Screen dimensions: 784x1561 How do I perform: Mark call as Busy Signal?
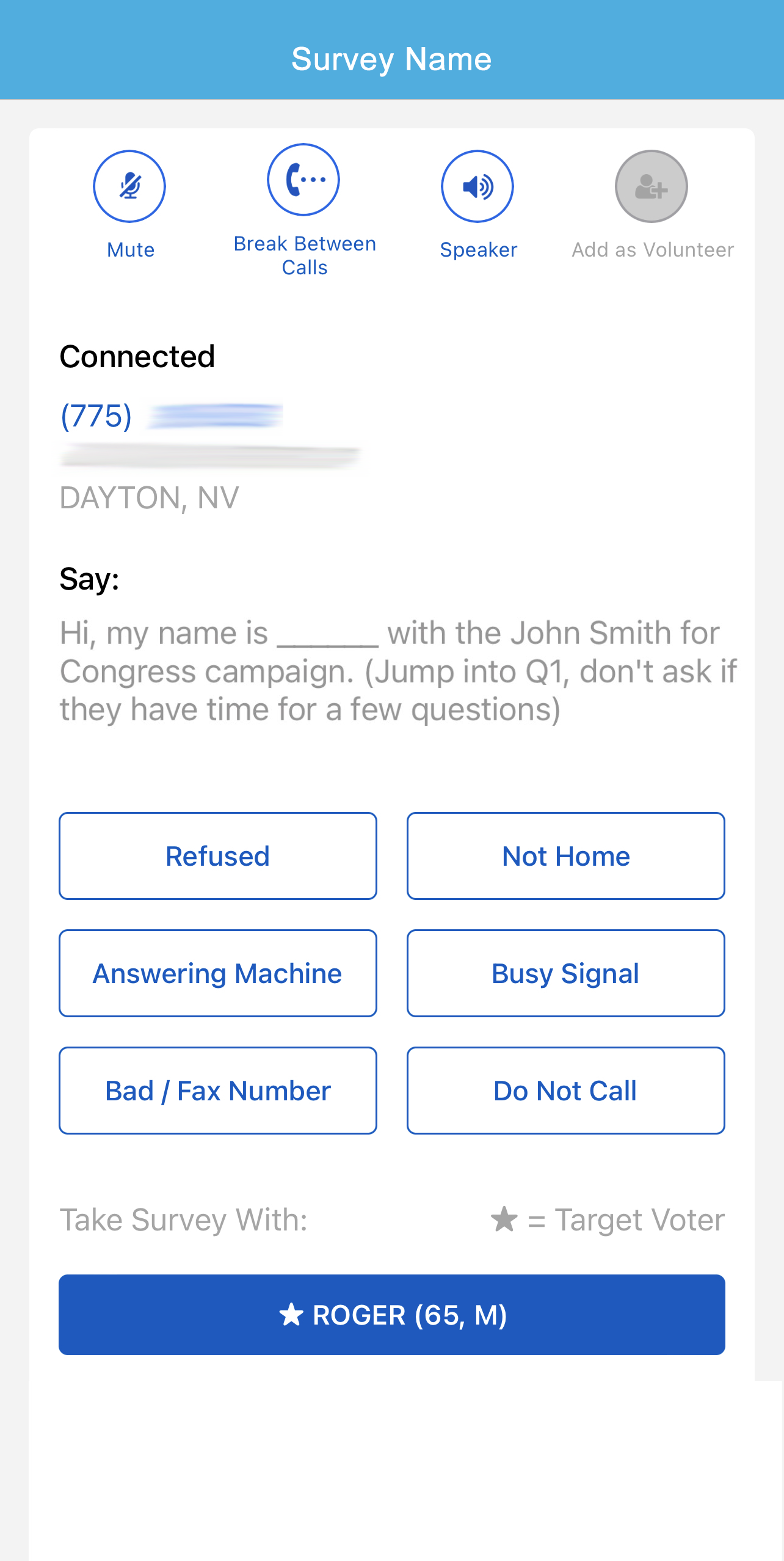click(x=566, y=973)
